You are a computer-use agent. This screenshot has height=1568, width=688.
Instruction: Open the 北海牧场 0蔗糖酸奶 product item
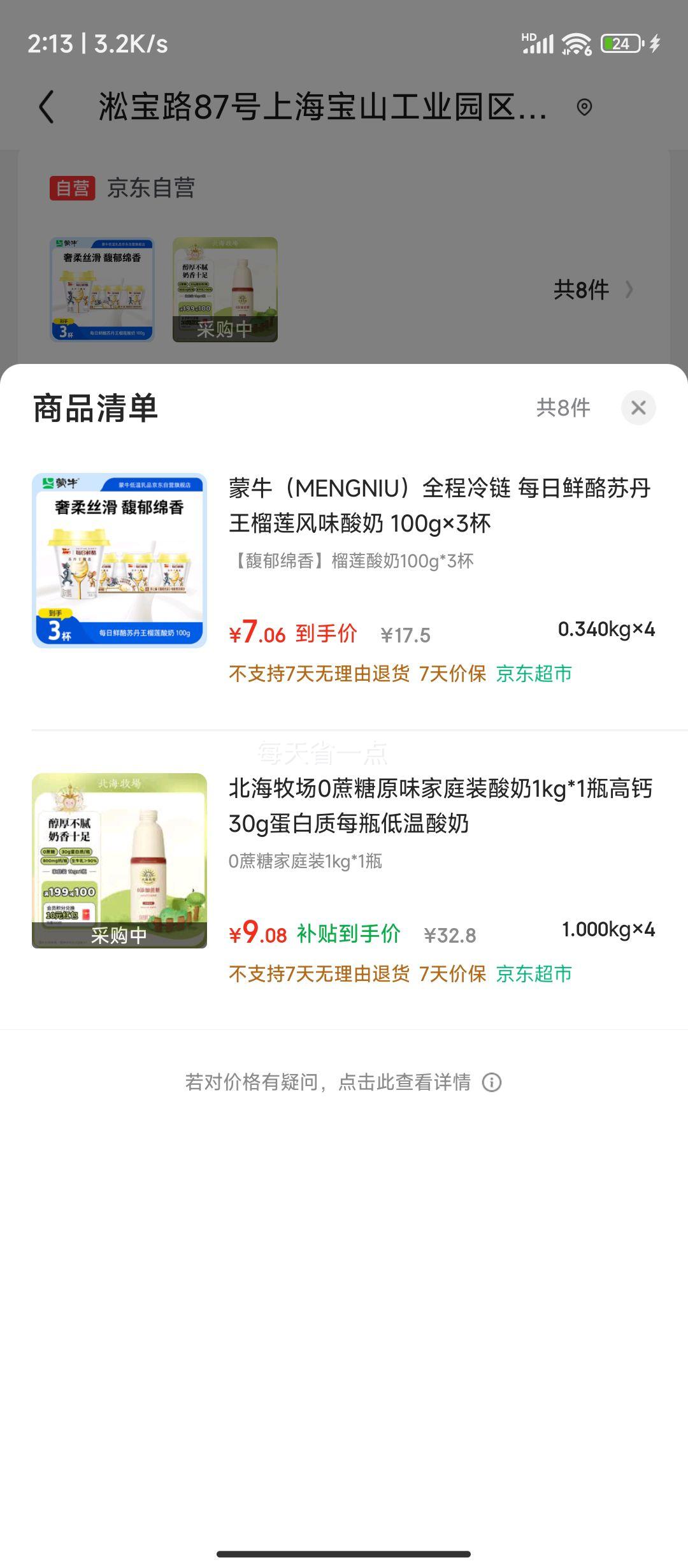coord(439,806)
